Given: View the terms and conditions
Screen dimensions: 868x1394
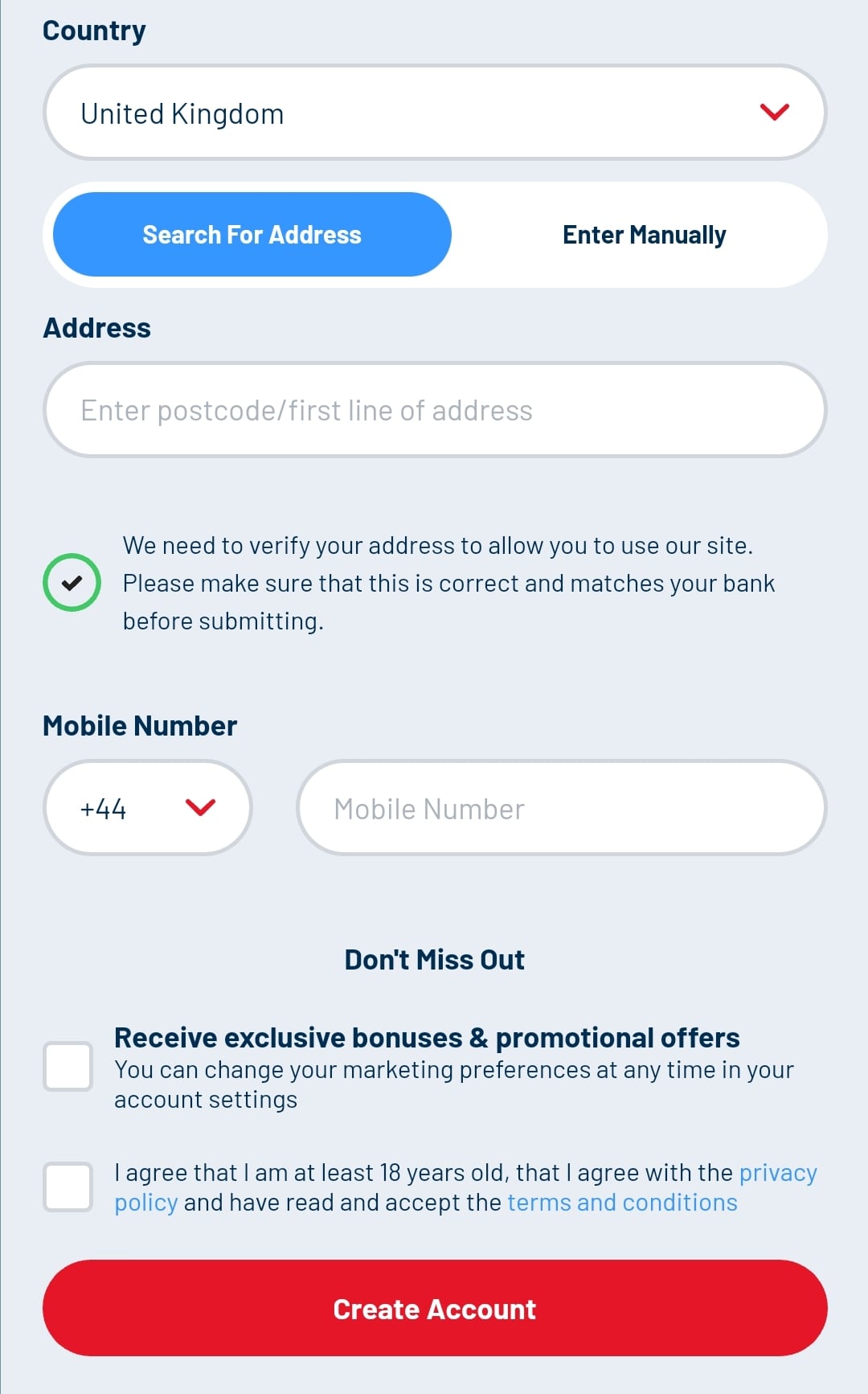Looking at the screenshot, I should tap(621, 1201).
